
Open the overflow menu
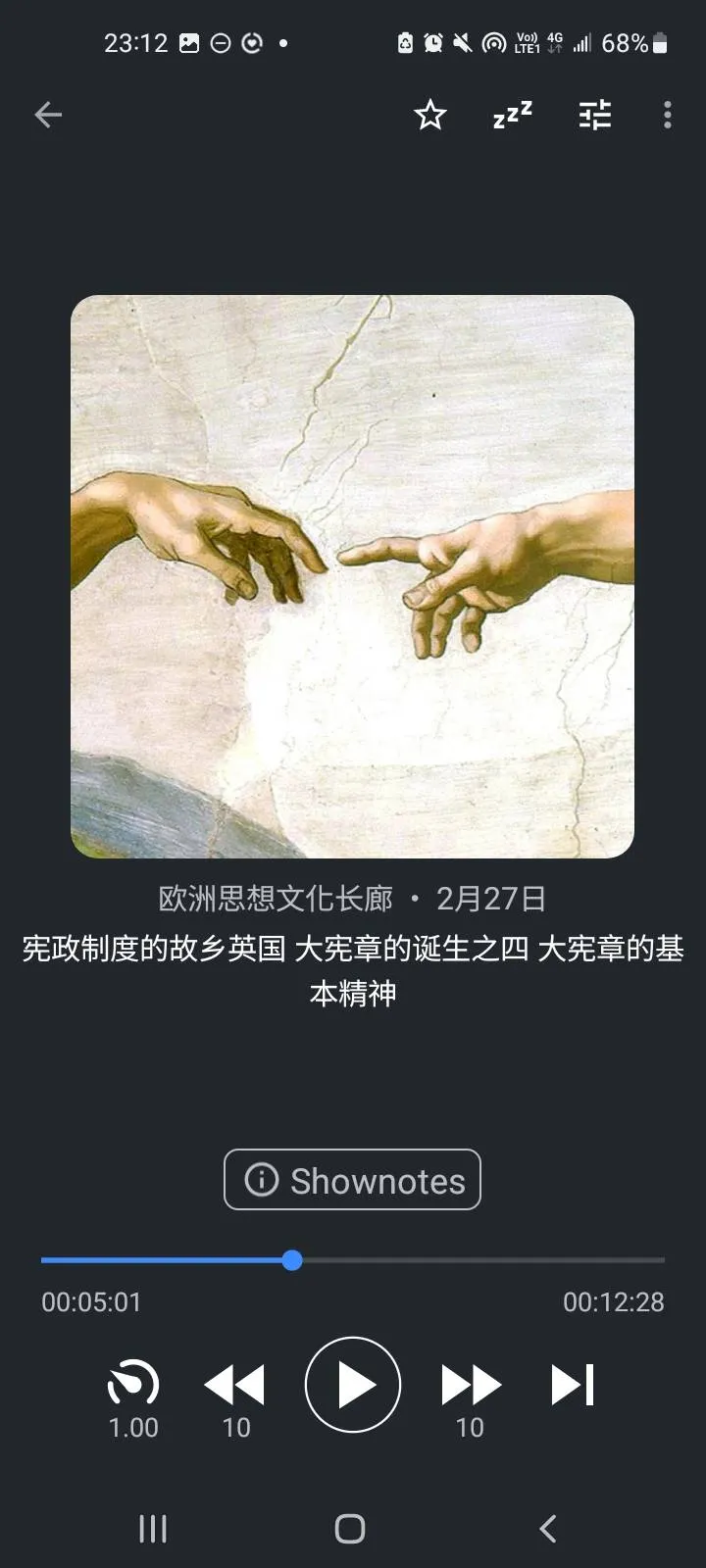click(x=667, y=115)
